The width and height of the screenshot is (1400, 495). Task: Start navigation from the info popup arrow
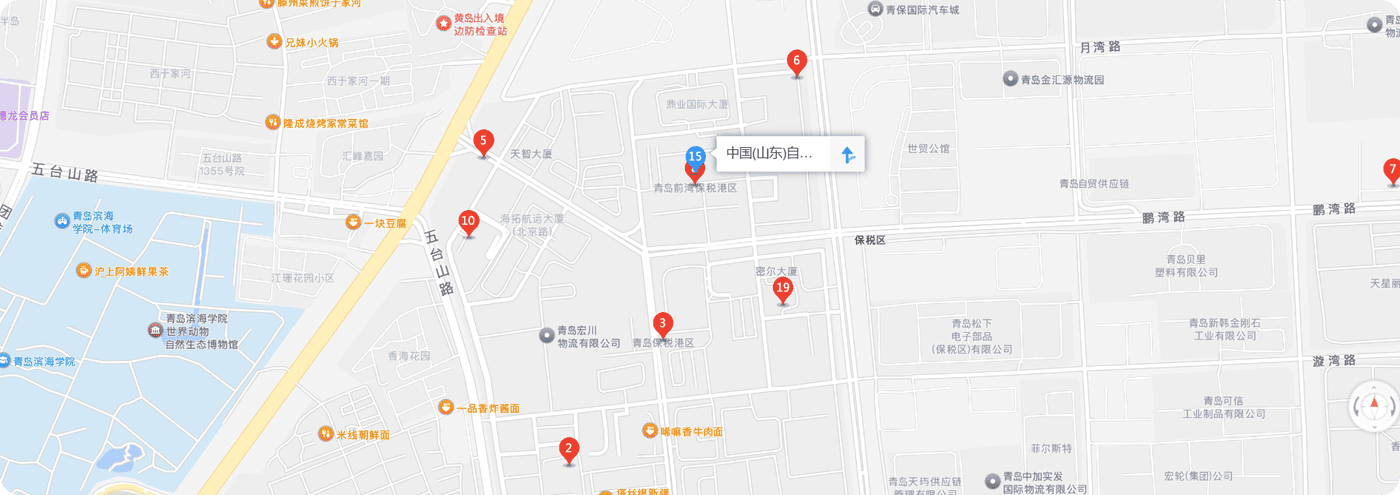(x=847, y=154)
